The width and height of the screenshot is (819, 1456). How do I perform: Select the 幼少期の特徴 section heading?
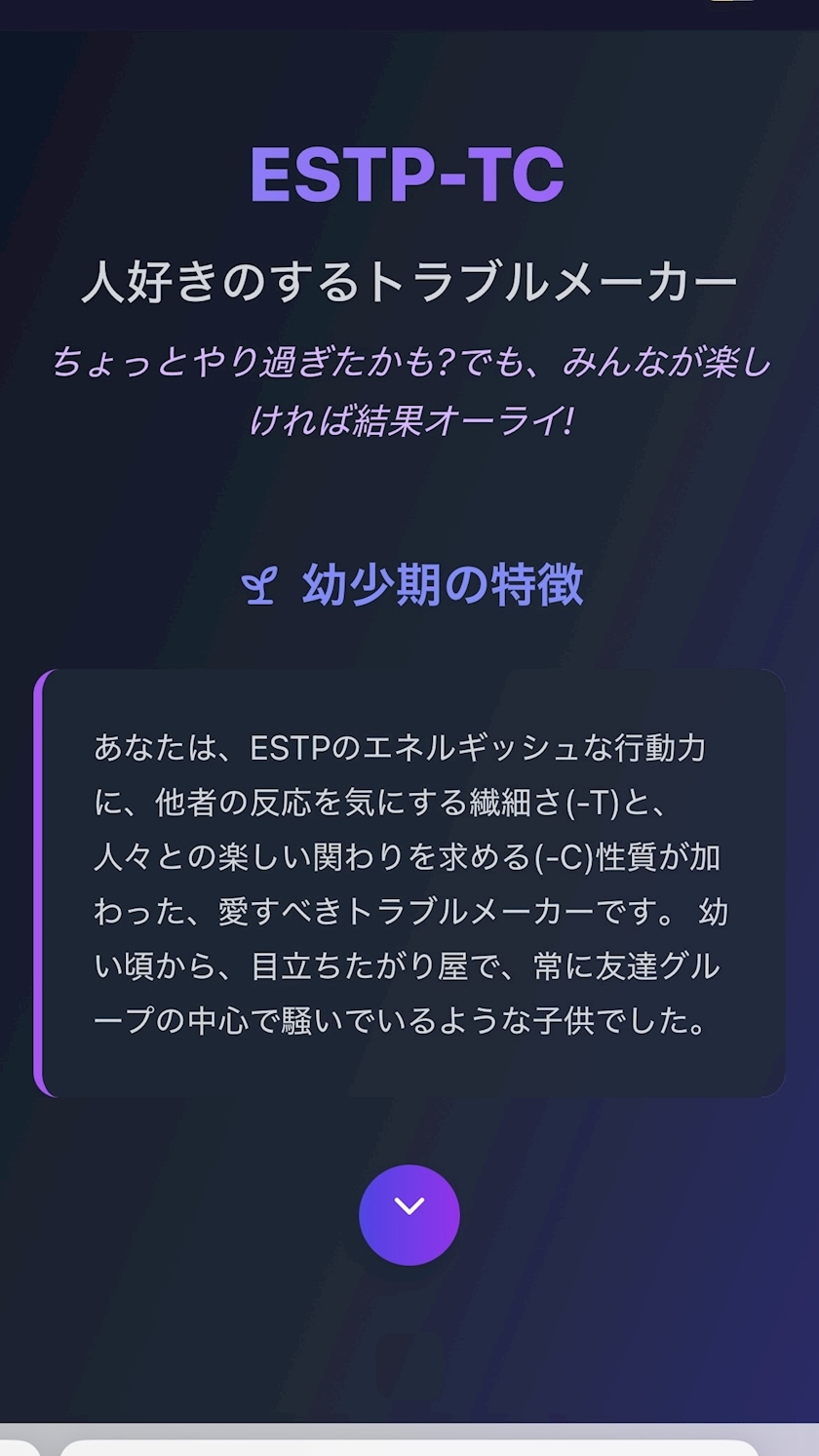point(444,585)
